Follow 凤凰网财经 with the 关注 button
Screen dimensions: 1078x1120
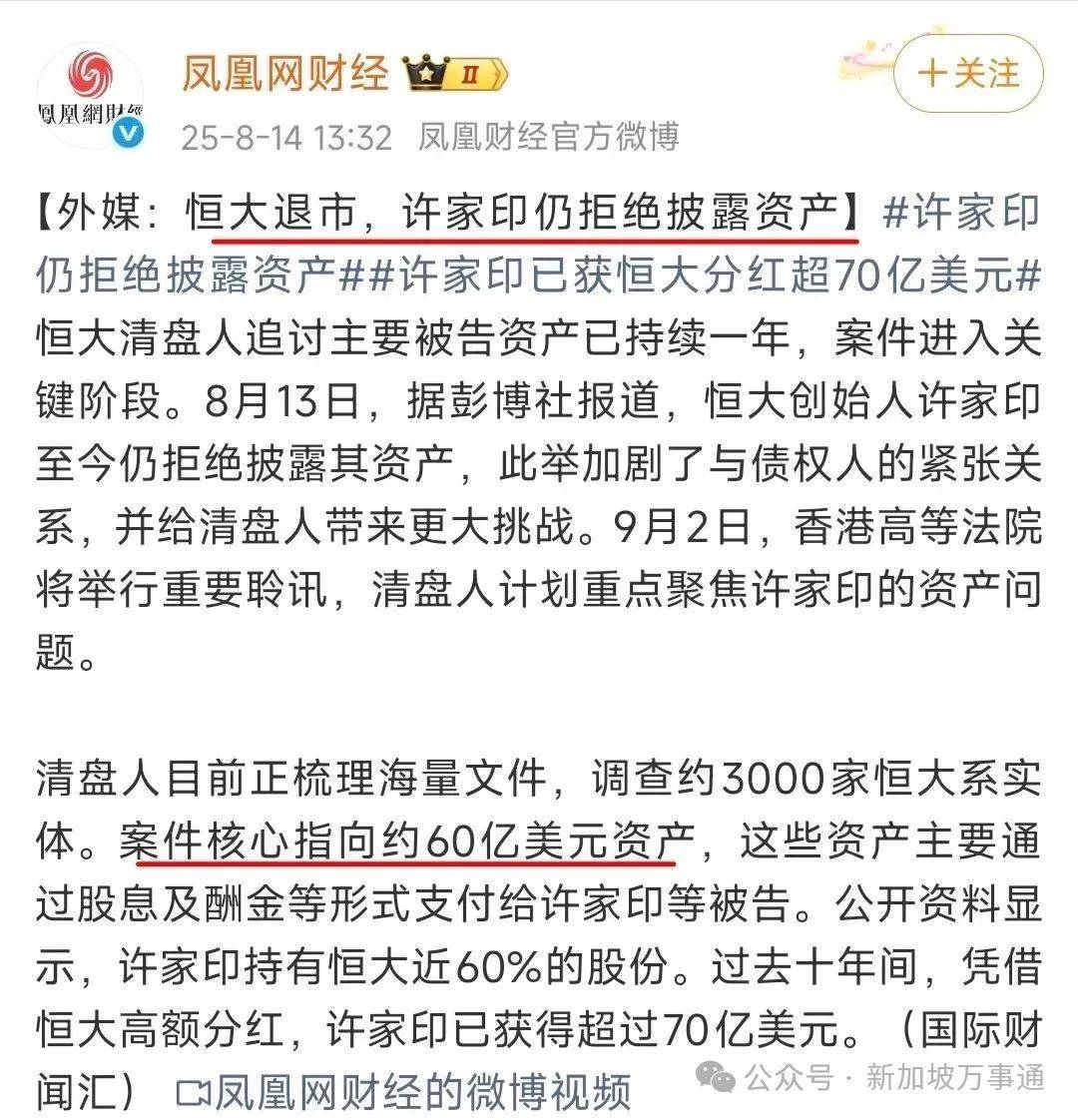pyautogui.click(x=968, y=74)
